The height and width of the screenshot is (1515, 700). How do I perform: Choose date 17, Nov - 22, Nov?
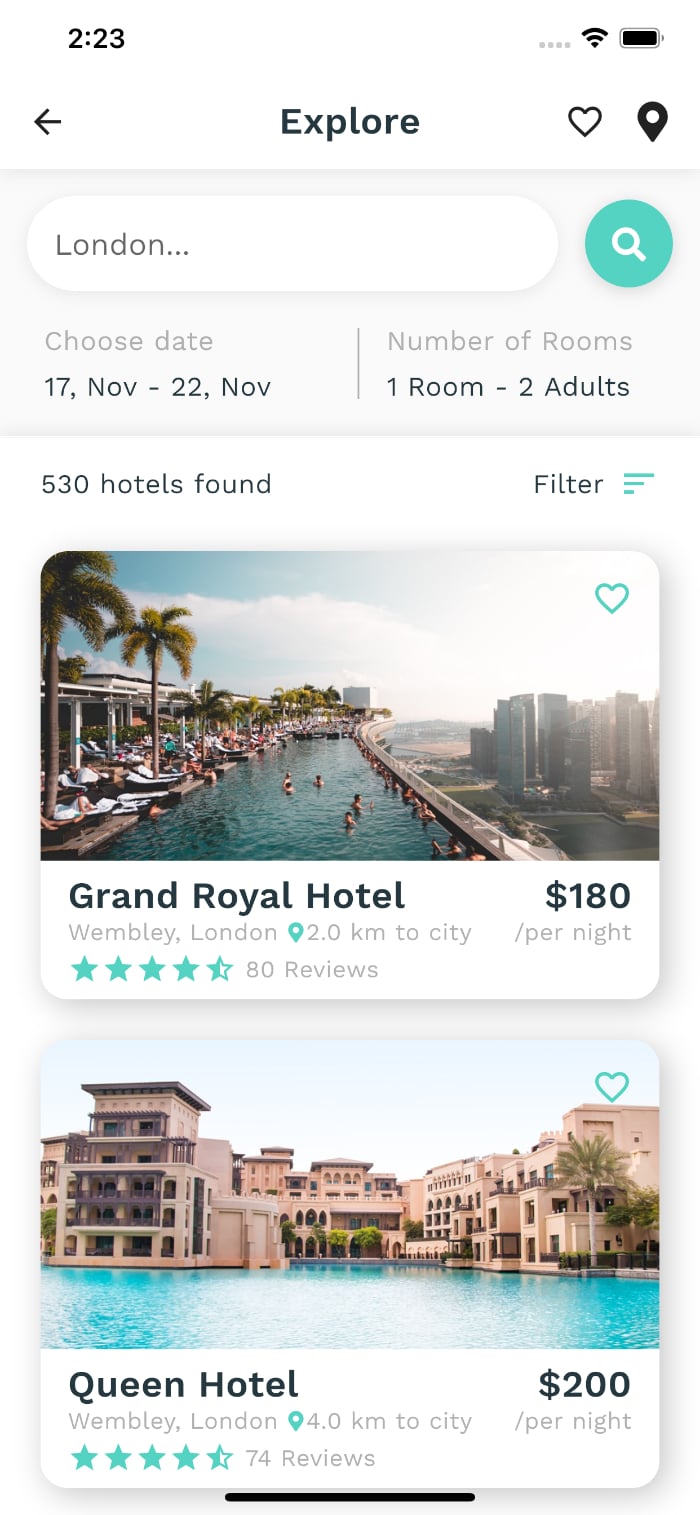pyautogui.click(x=158, y=364)
